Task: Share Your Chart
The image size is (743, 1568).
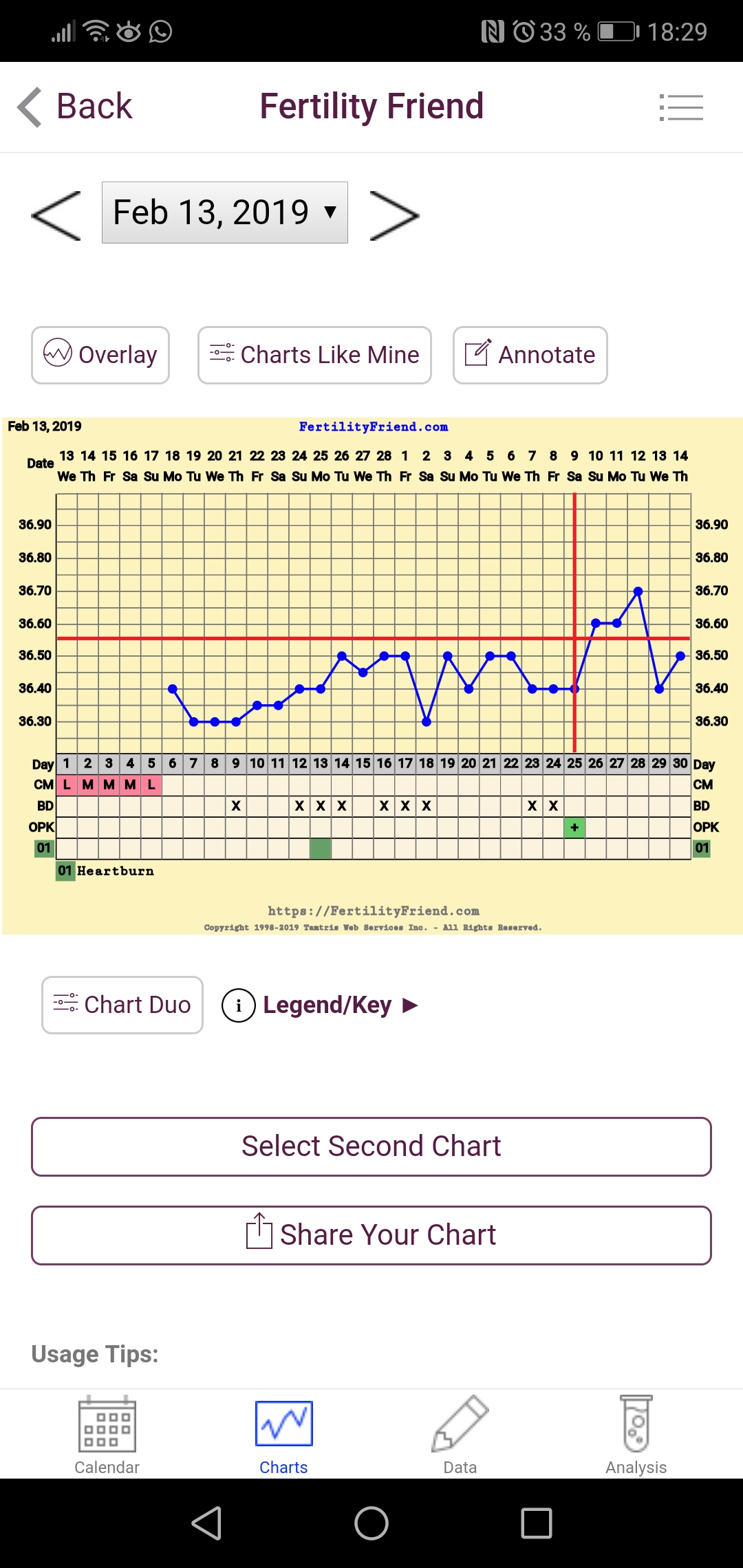Action: 371,1235
